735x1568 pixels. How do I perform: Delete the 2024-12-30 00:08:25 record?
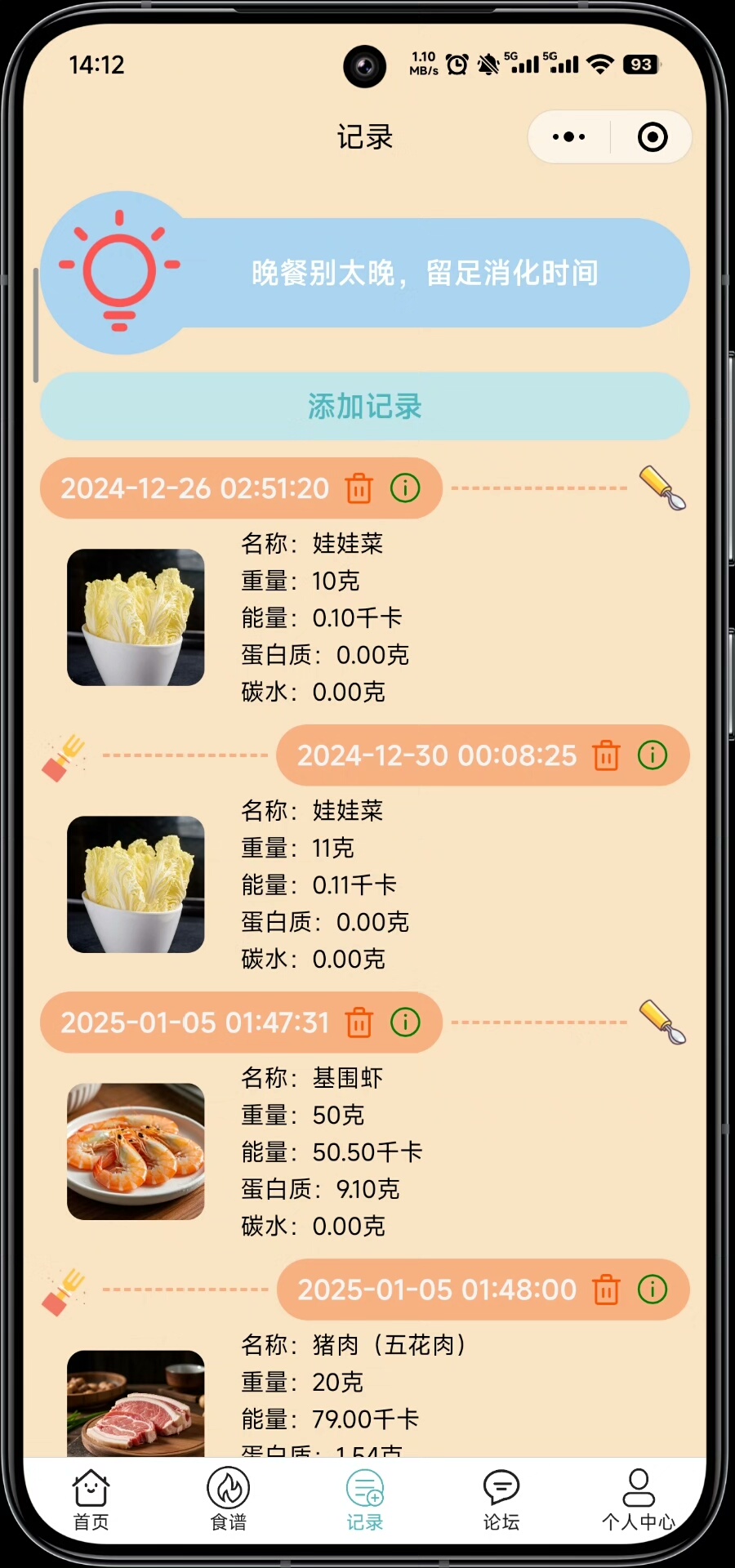tap(606, 755)
